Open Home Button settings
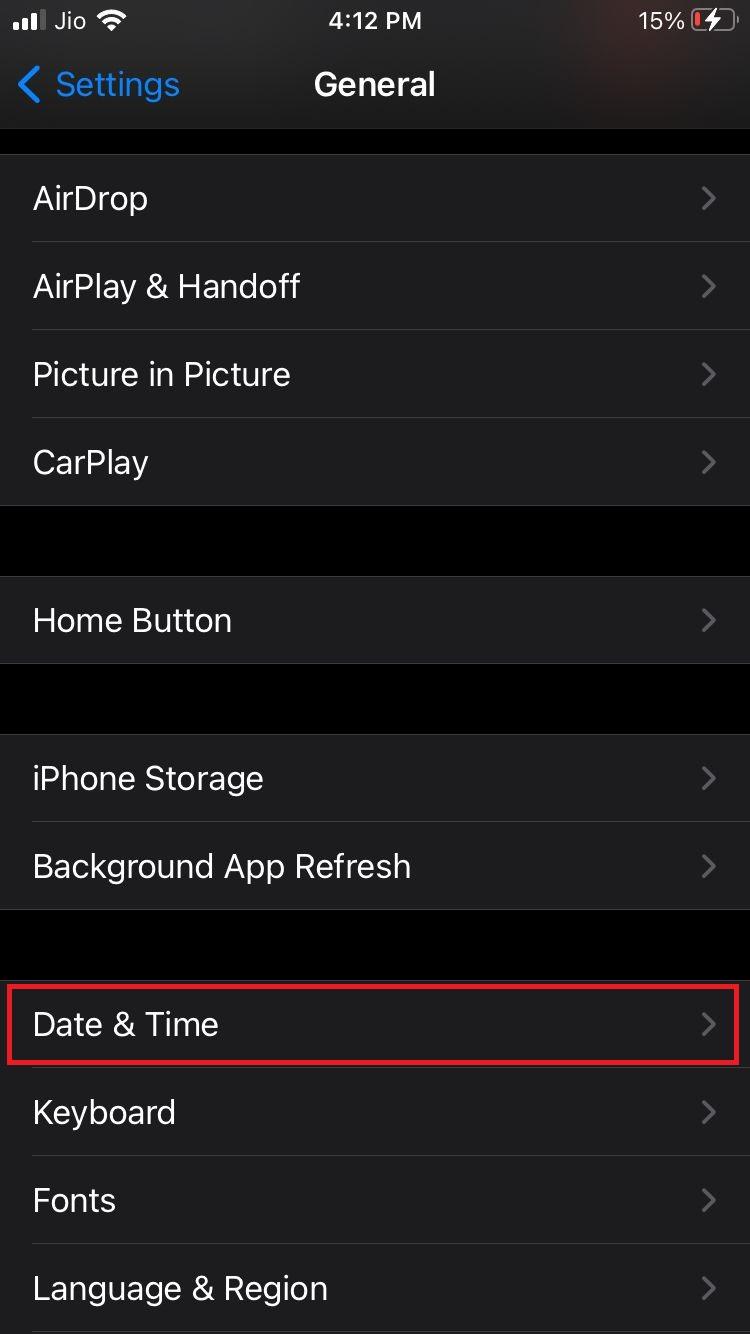 click(375, 620)
